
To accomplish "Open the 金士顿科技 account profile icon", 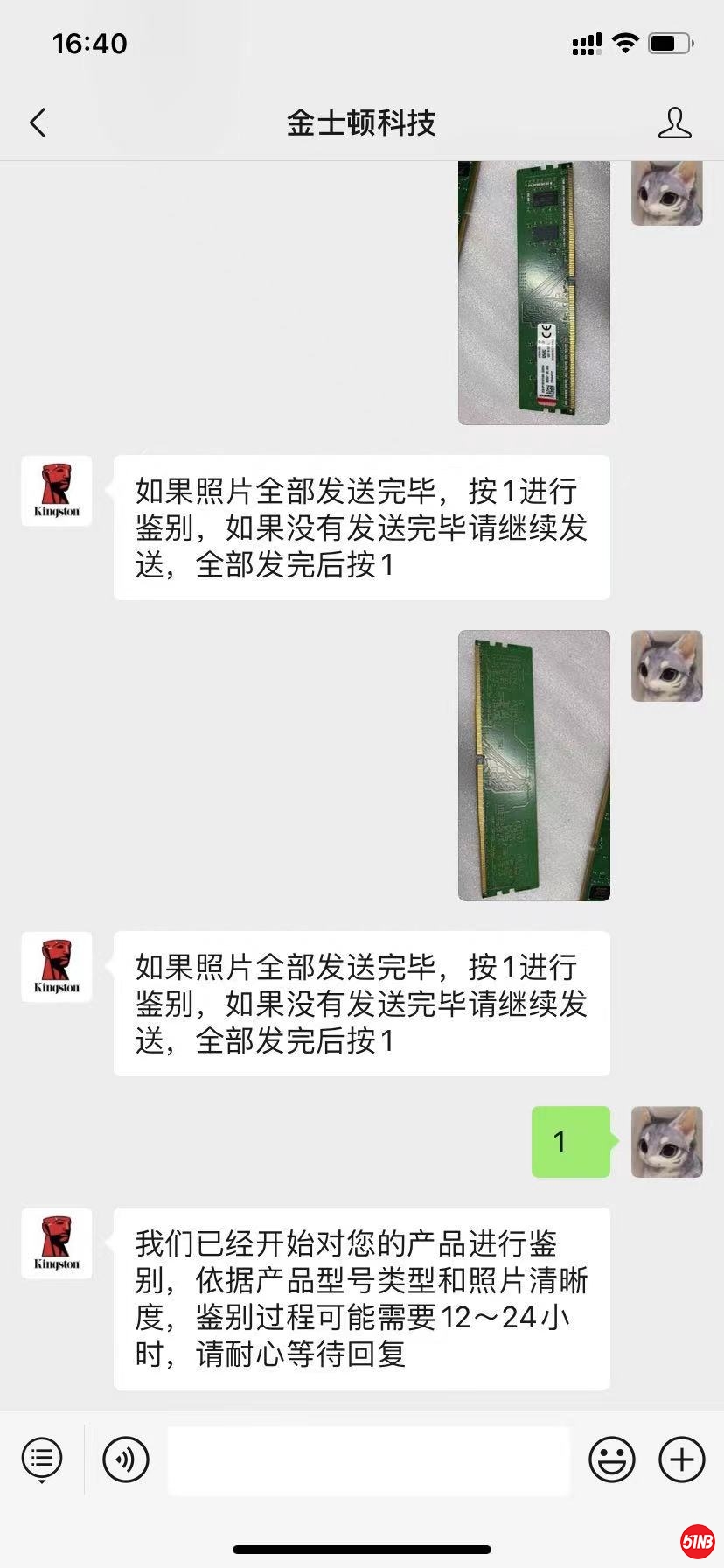I will (x=674, y=123).
